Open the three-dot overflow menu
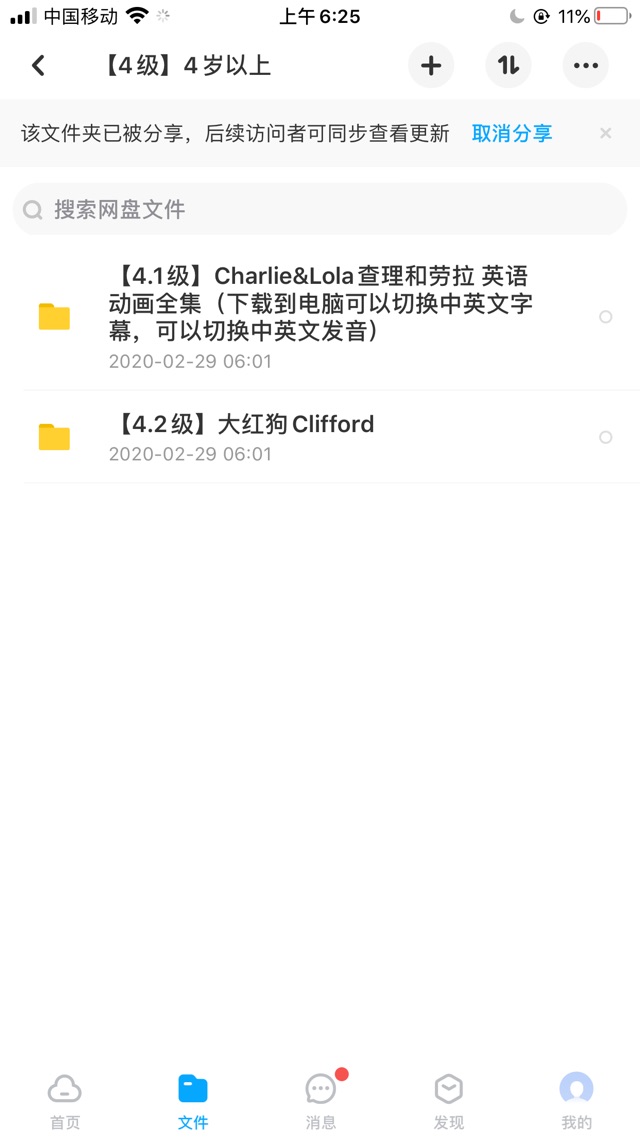Screen dimensions: 640x1137 [x=586, y=66]
